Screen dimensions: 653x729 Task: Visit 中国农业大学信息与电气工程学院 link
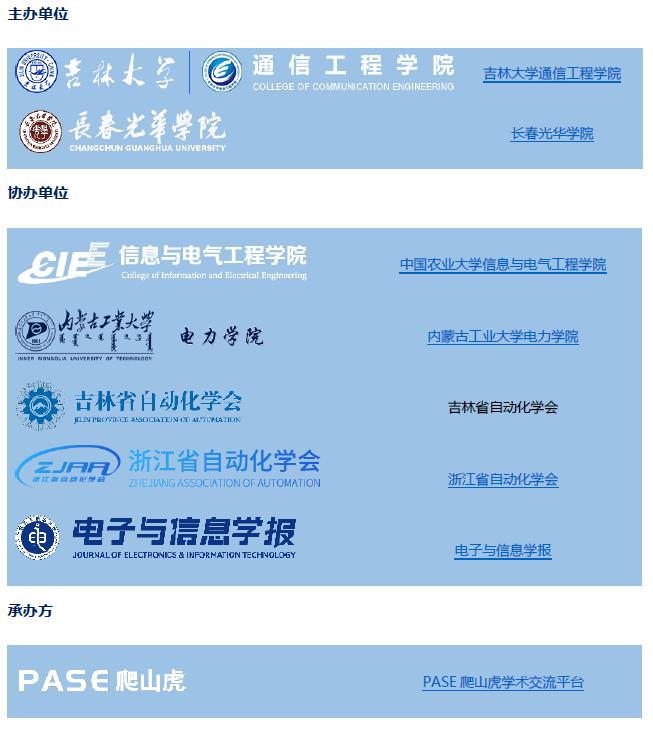coord(503,265)
